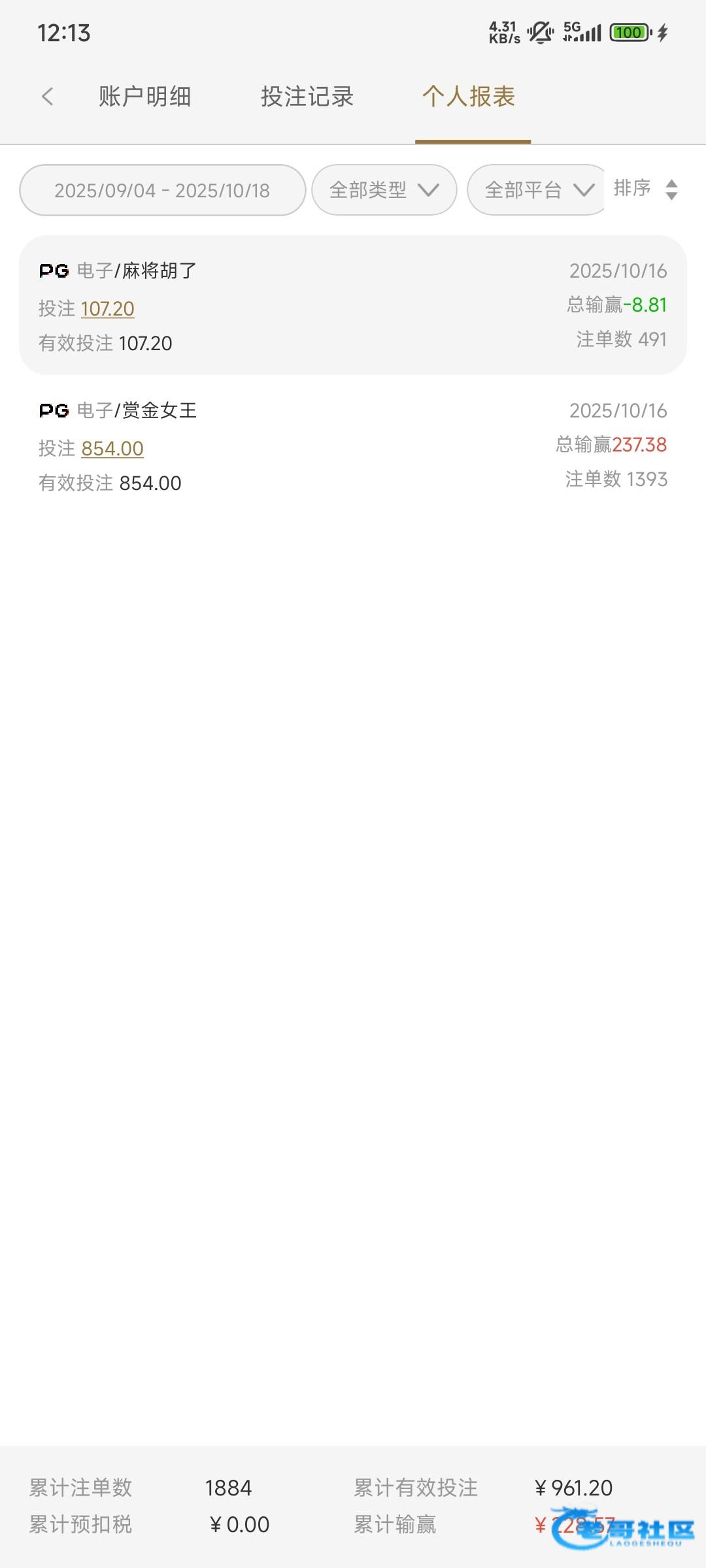Screen dimensions: 706x1568
Task: Open the 麻将胡了 report card
Action: click(353, 305)
